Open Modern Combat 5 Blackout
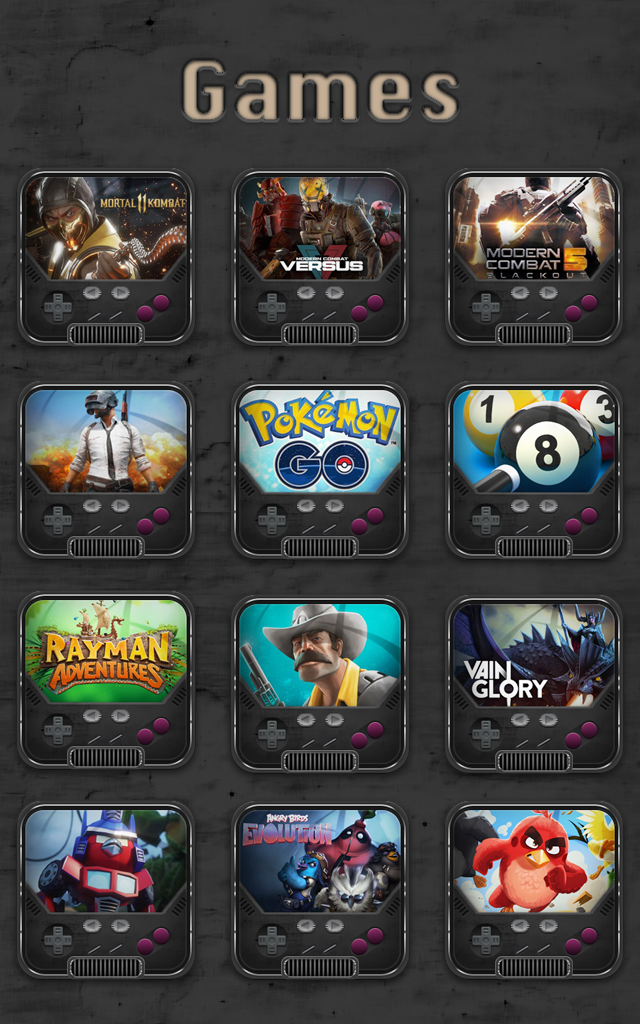This screenshot has height=1024, width=640. click(534, 257)
